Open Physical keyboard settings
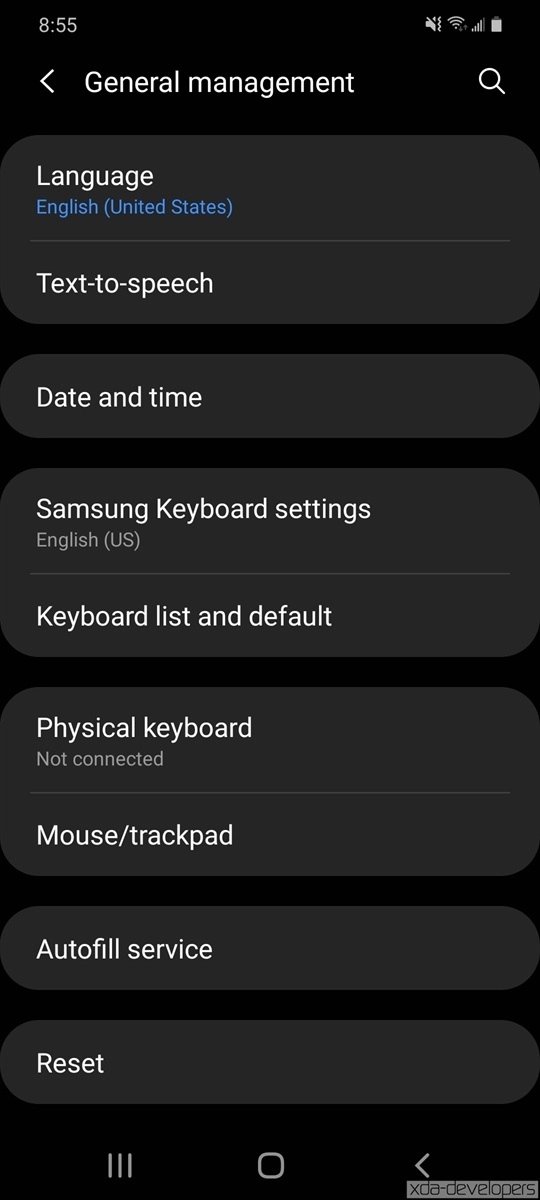Image resolution: width=540 pixels, height=1200 pixels. (270, 740)
